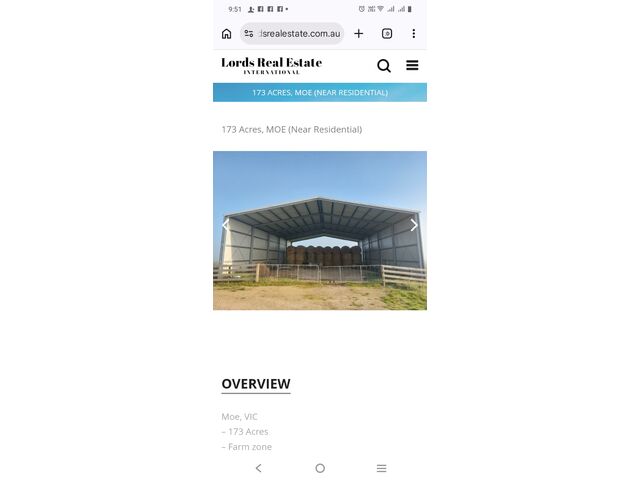View the open tabs switcher

387,34
